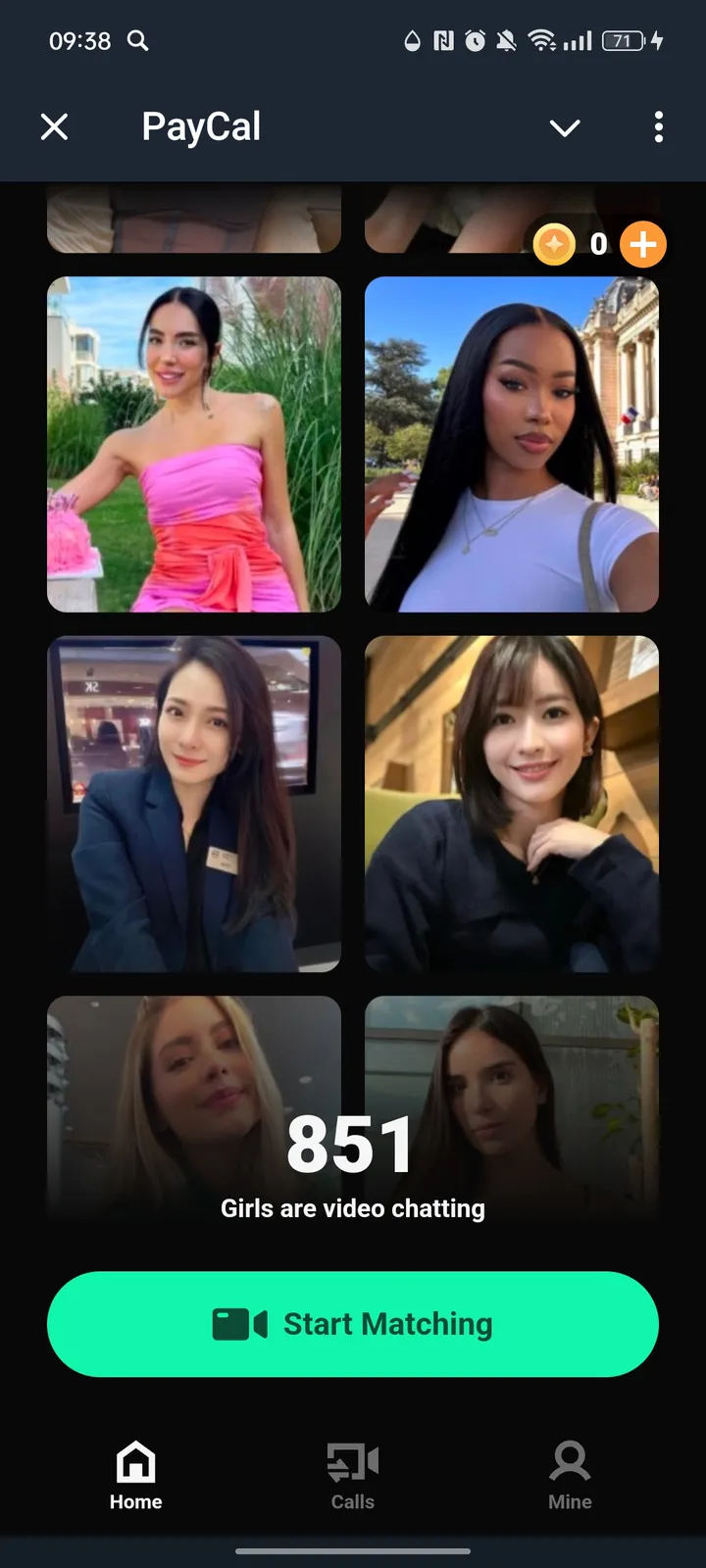Select the Home tab
Screen dimensions: 706x1568
point(135,1475)
